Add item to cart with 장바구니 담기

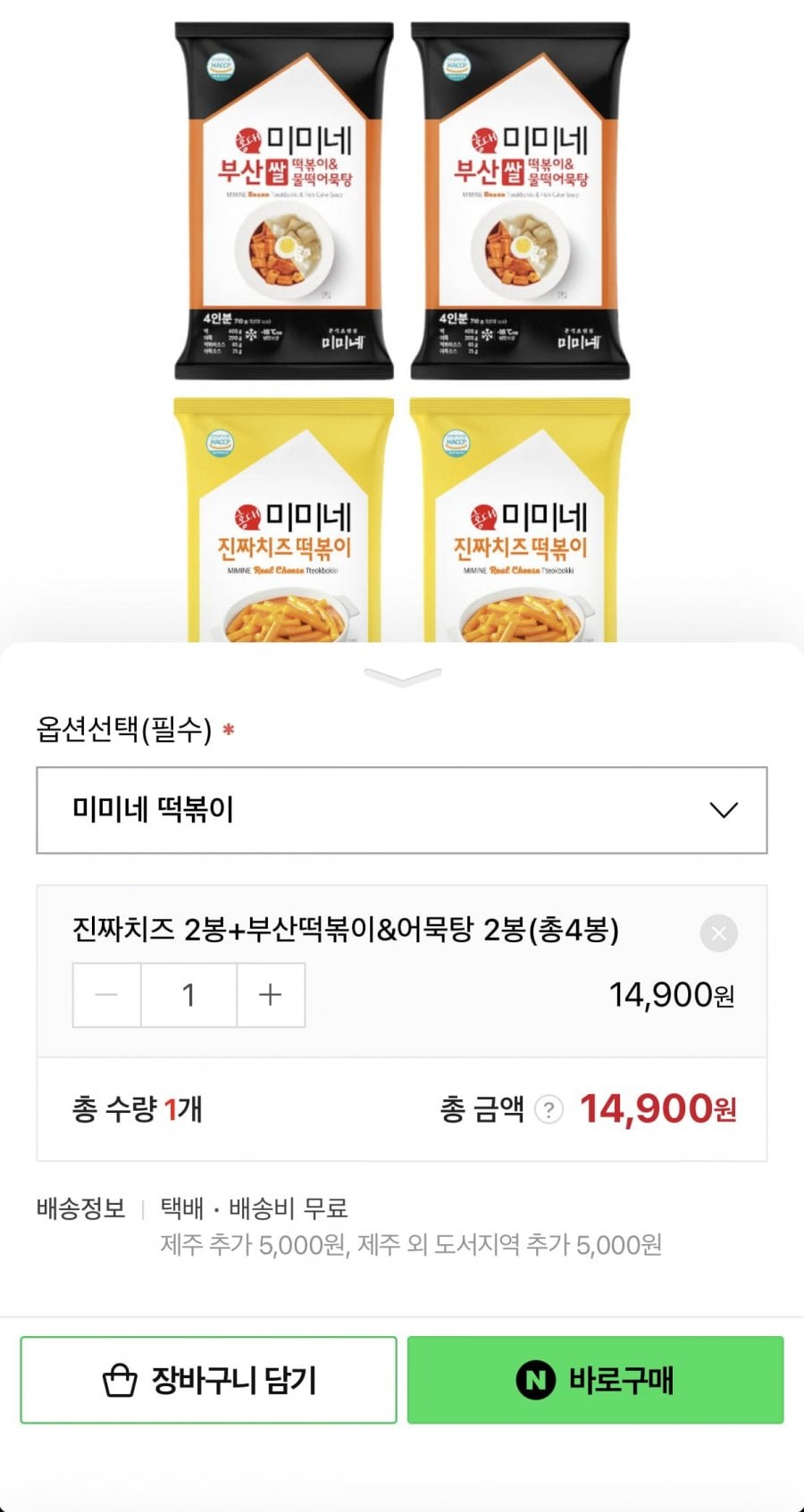point(208,1380)
